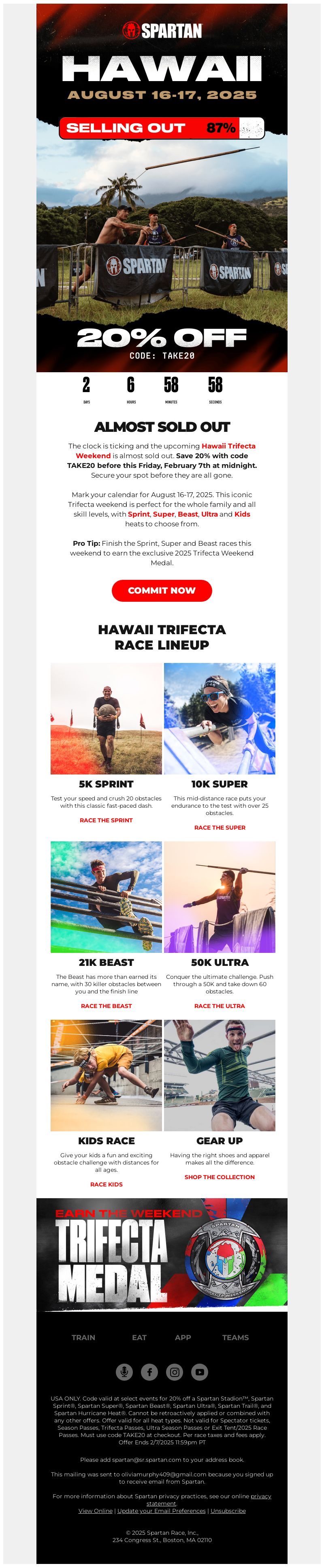324x1568 pixels.
Task: Open Update your Email Preferences
Action: [161, 1510]
